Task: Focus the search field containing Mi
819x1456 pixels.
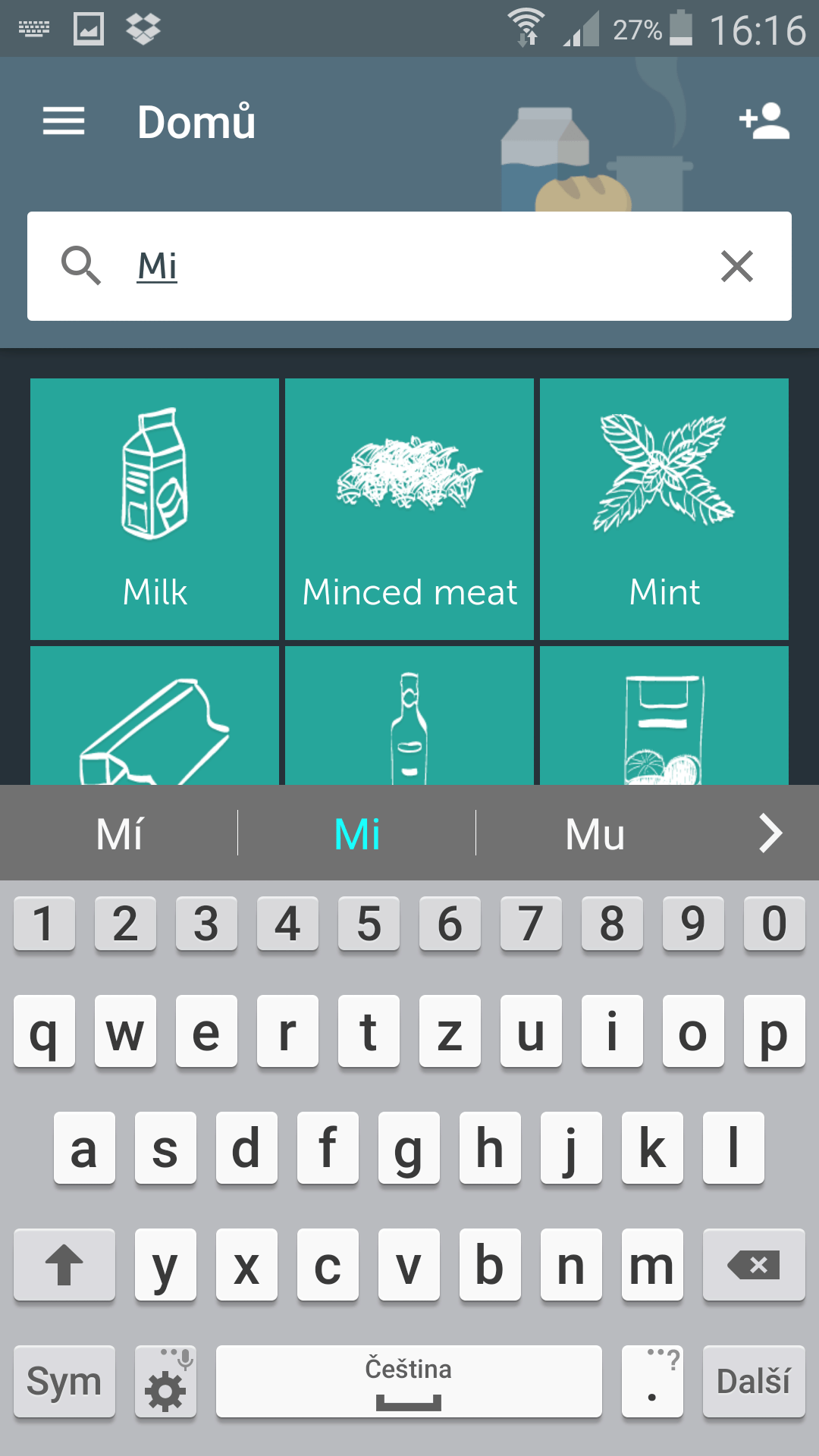Action: click(409, 266)
